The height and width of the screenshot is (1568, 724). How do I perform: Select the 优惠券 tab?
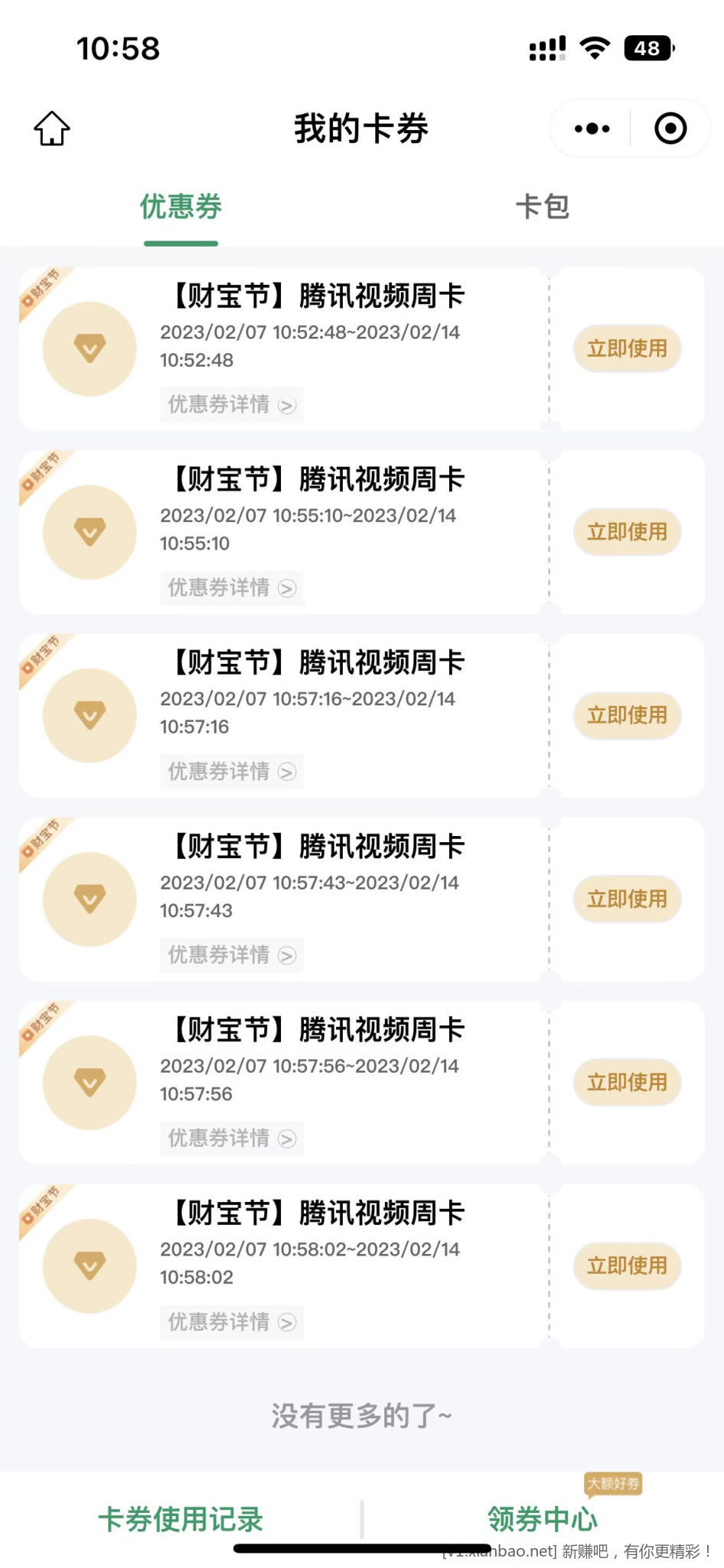pyautogui.click(x=181, y=207)
